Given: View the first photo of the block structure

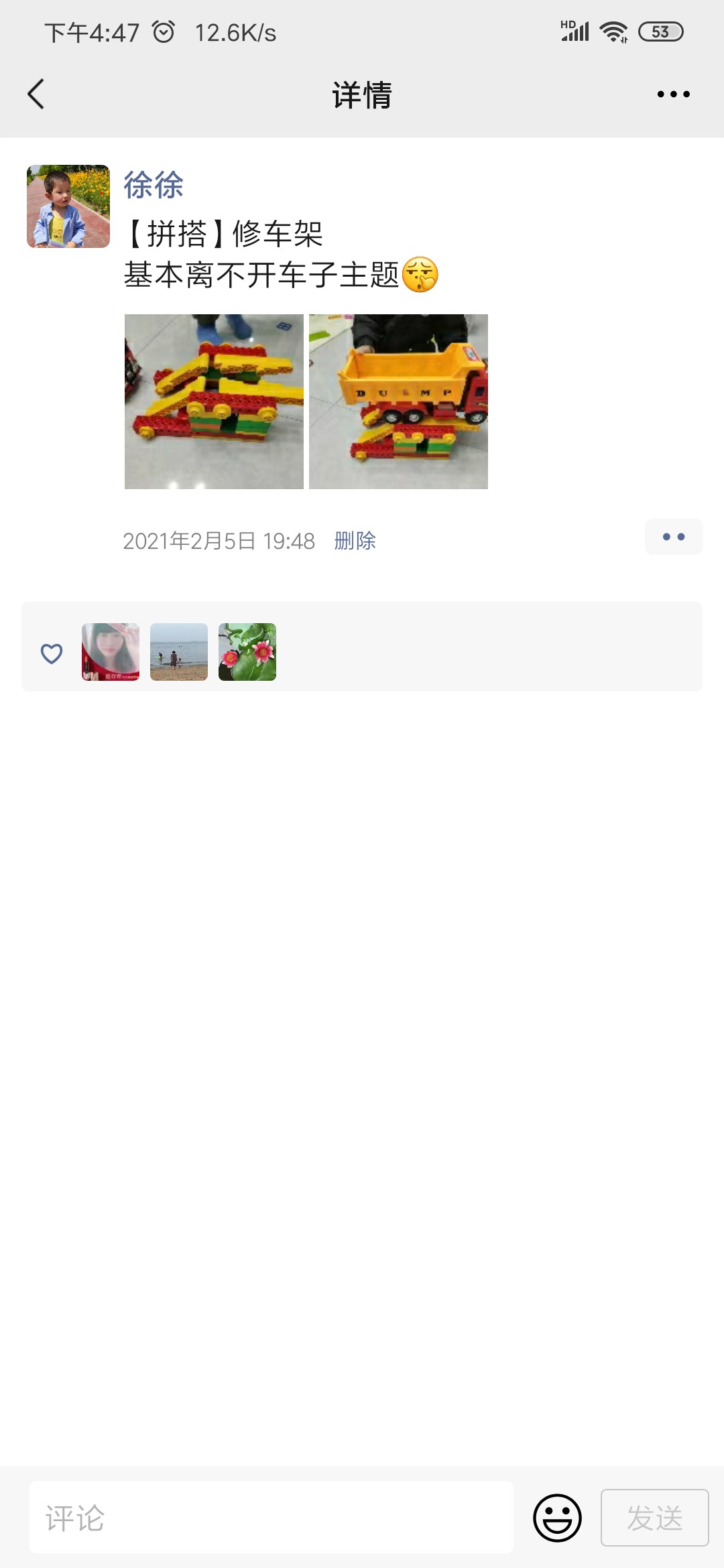Looking at the screenshot, I should click(214, 401).
